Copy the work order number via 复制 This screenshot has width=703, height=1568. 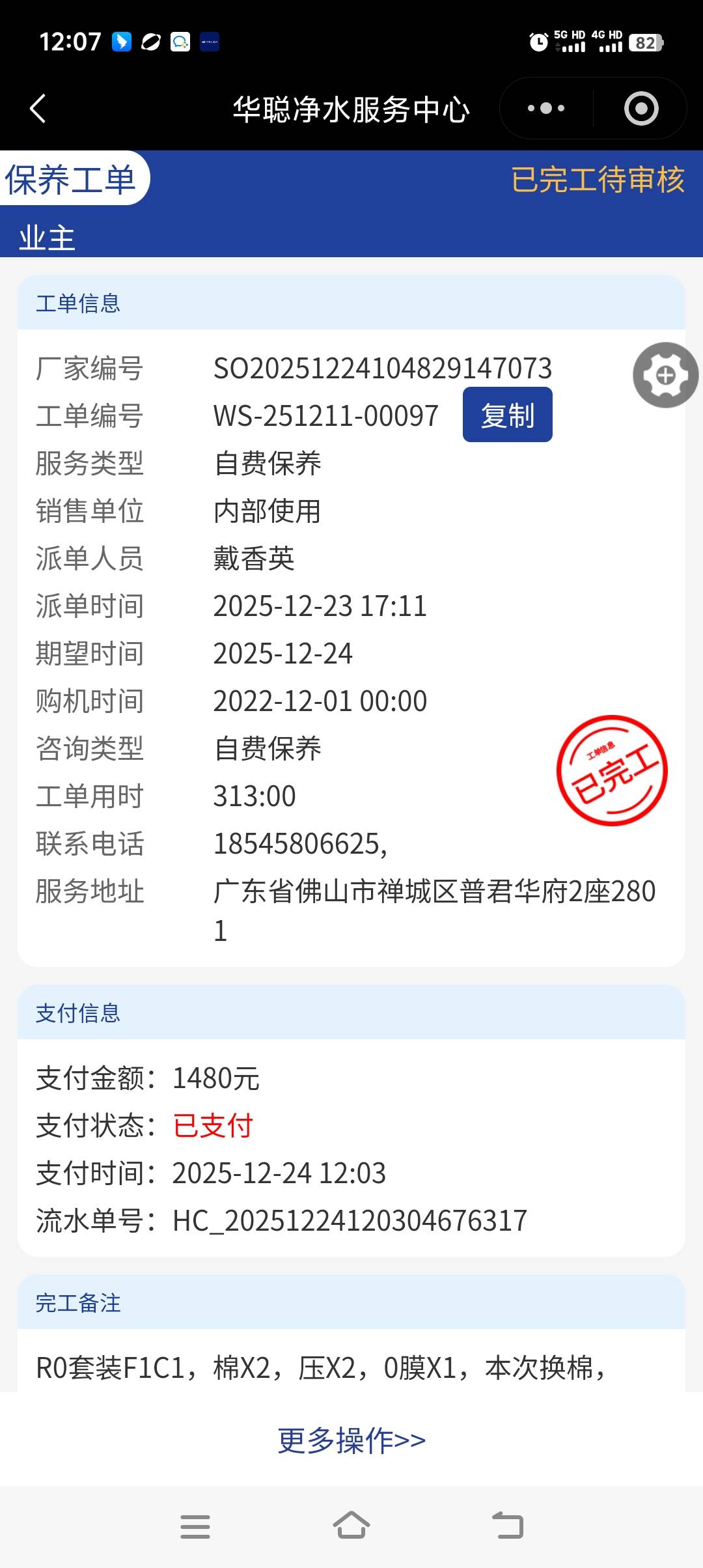pyautogui.click(x=507, y=415)
